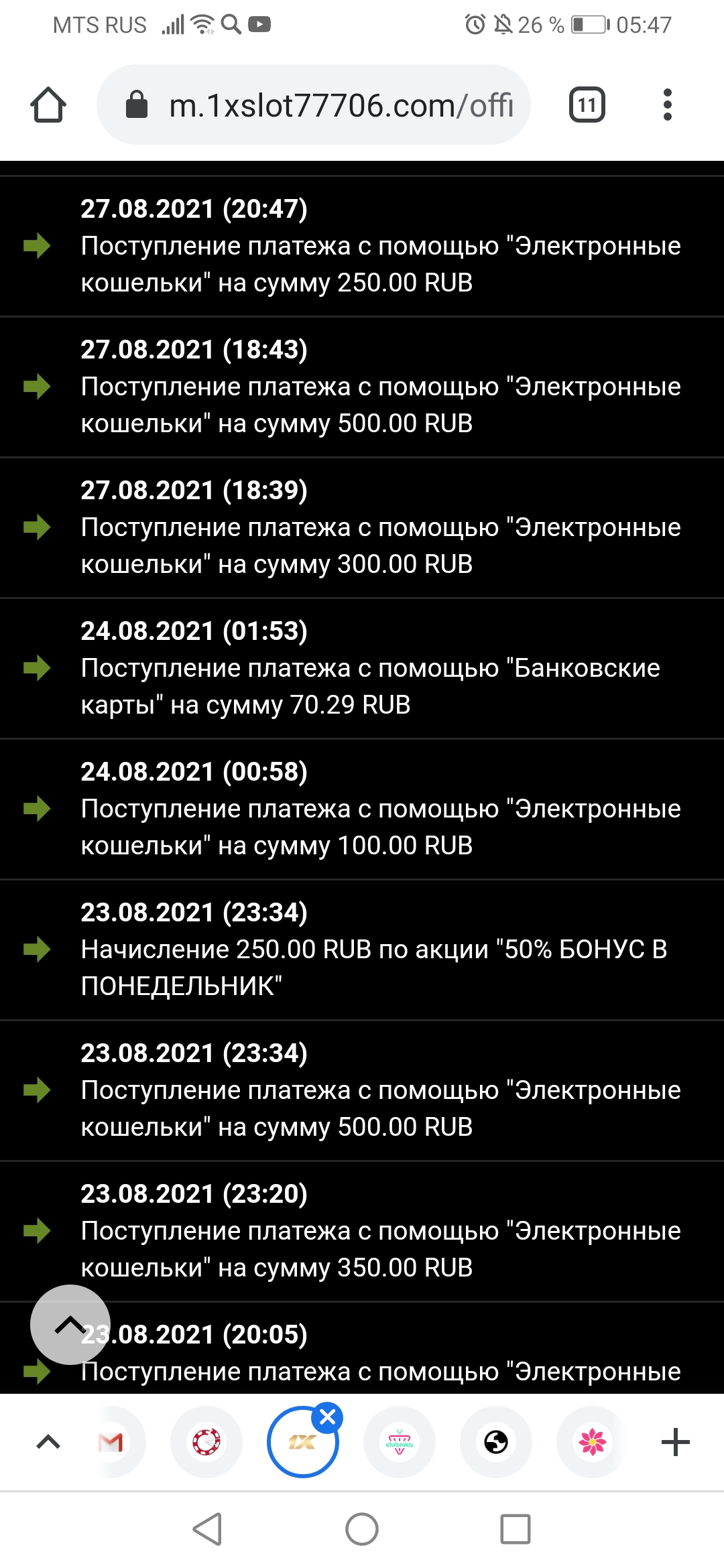
Task: Go back with the system back button
Action: (208, 1529)
